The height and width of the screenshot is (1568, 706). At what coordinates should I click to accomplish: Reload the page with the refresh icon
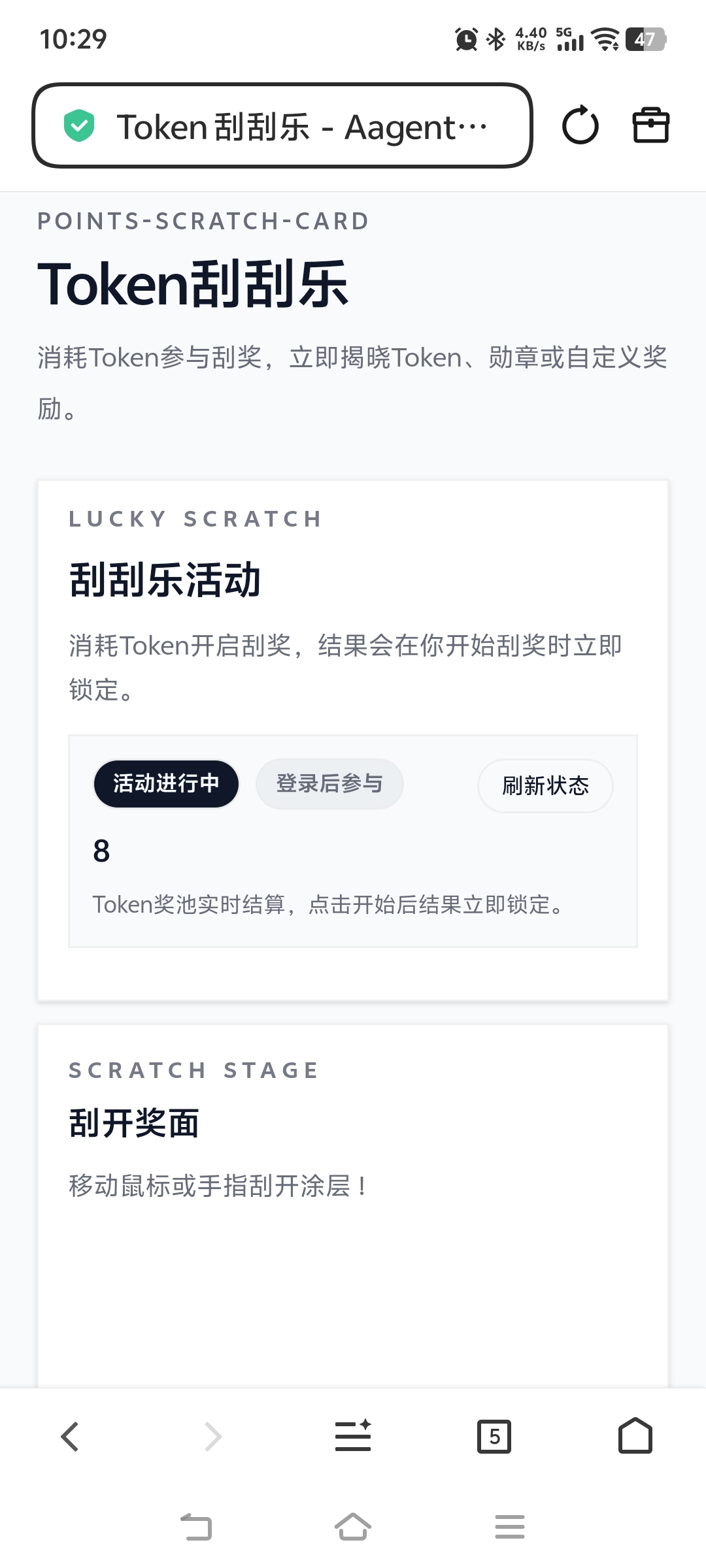(580, 125)
